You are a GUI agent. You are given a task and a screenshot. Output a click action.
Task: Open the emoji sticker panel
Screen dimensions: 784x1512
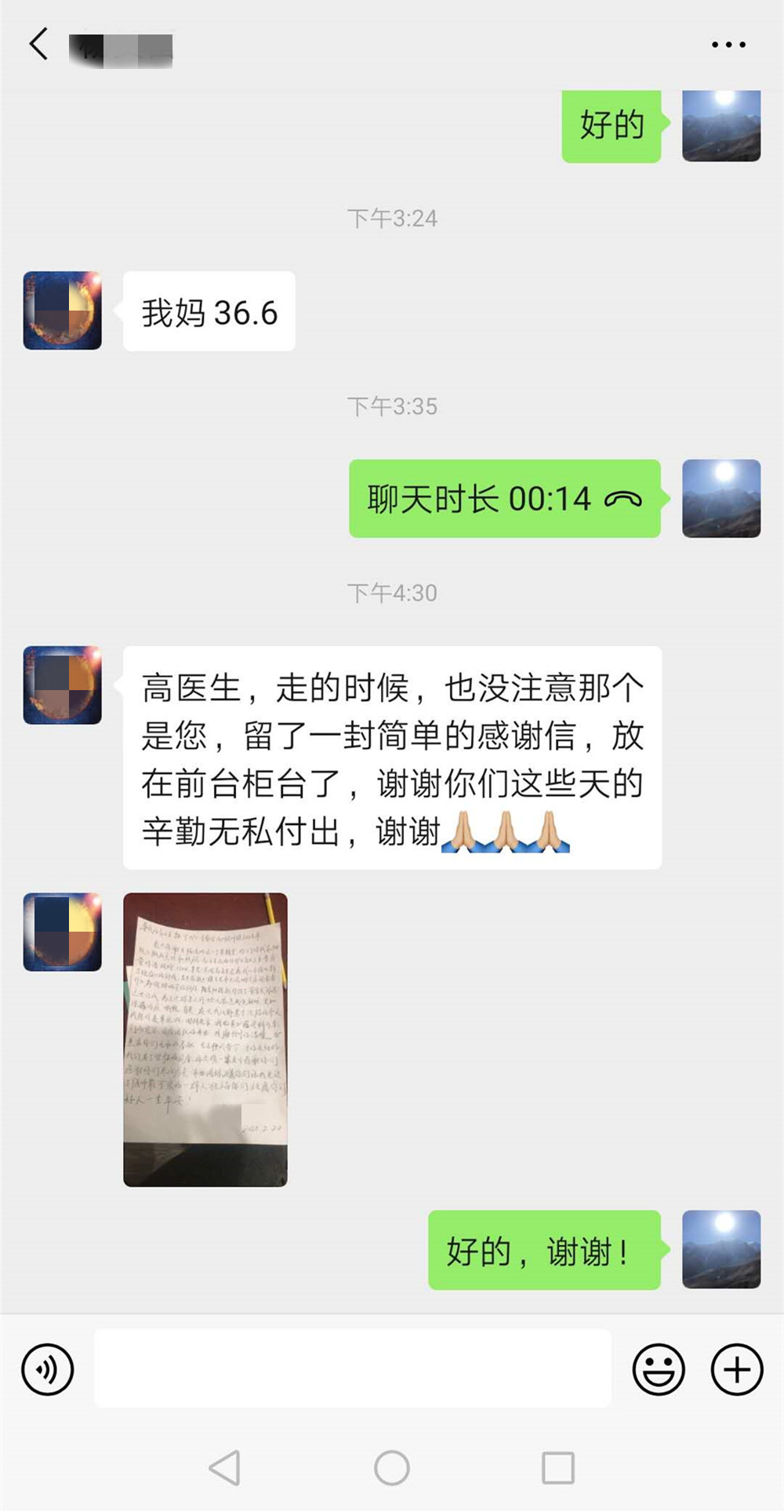click(x=659, y=1370)
